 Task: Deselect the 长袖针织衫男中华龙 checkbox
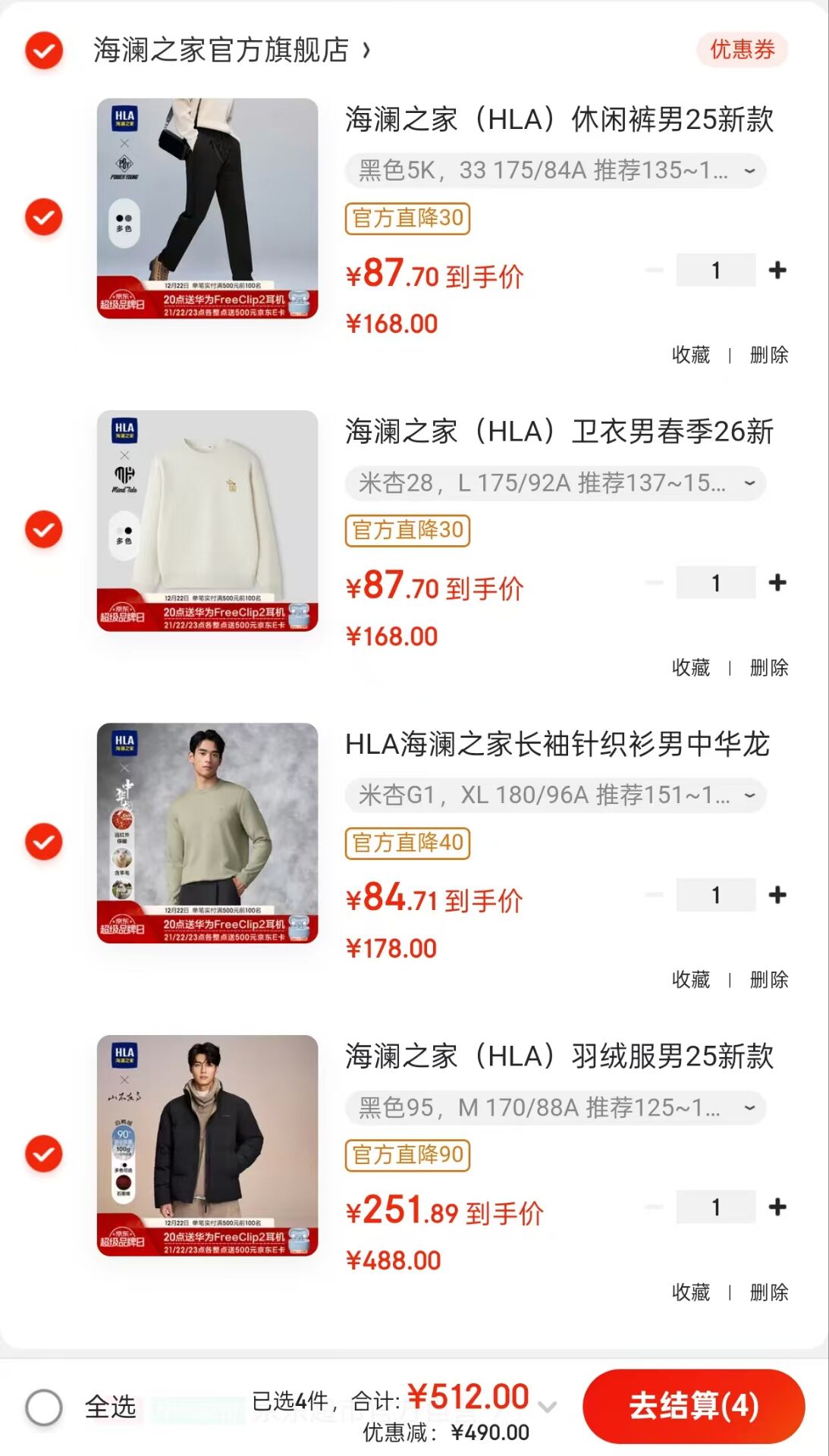tap(44, 842)
